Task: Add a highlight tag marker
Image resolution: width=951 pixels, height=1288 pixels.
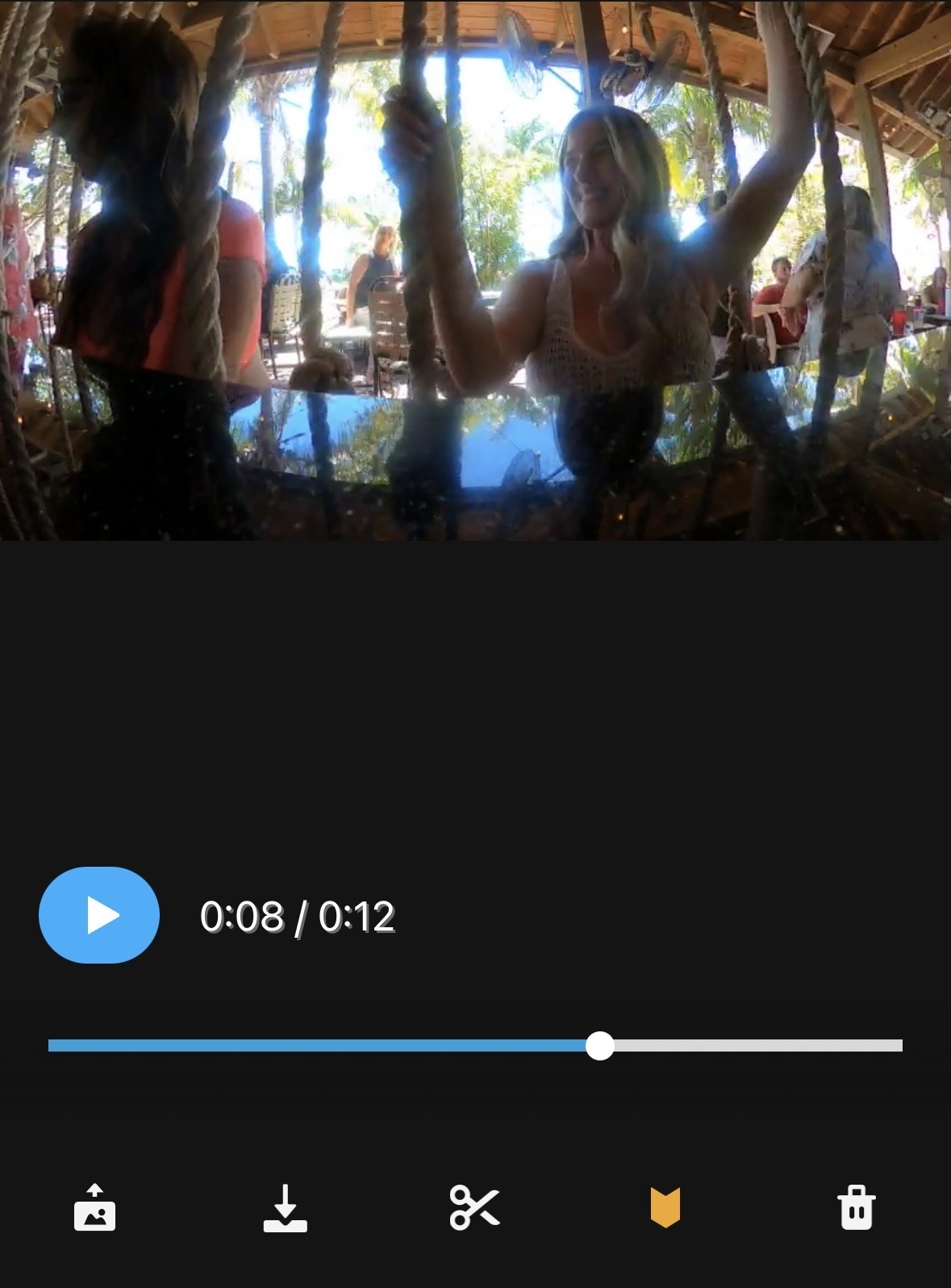Action: [x=665, y=1208]
